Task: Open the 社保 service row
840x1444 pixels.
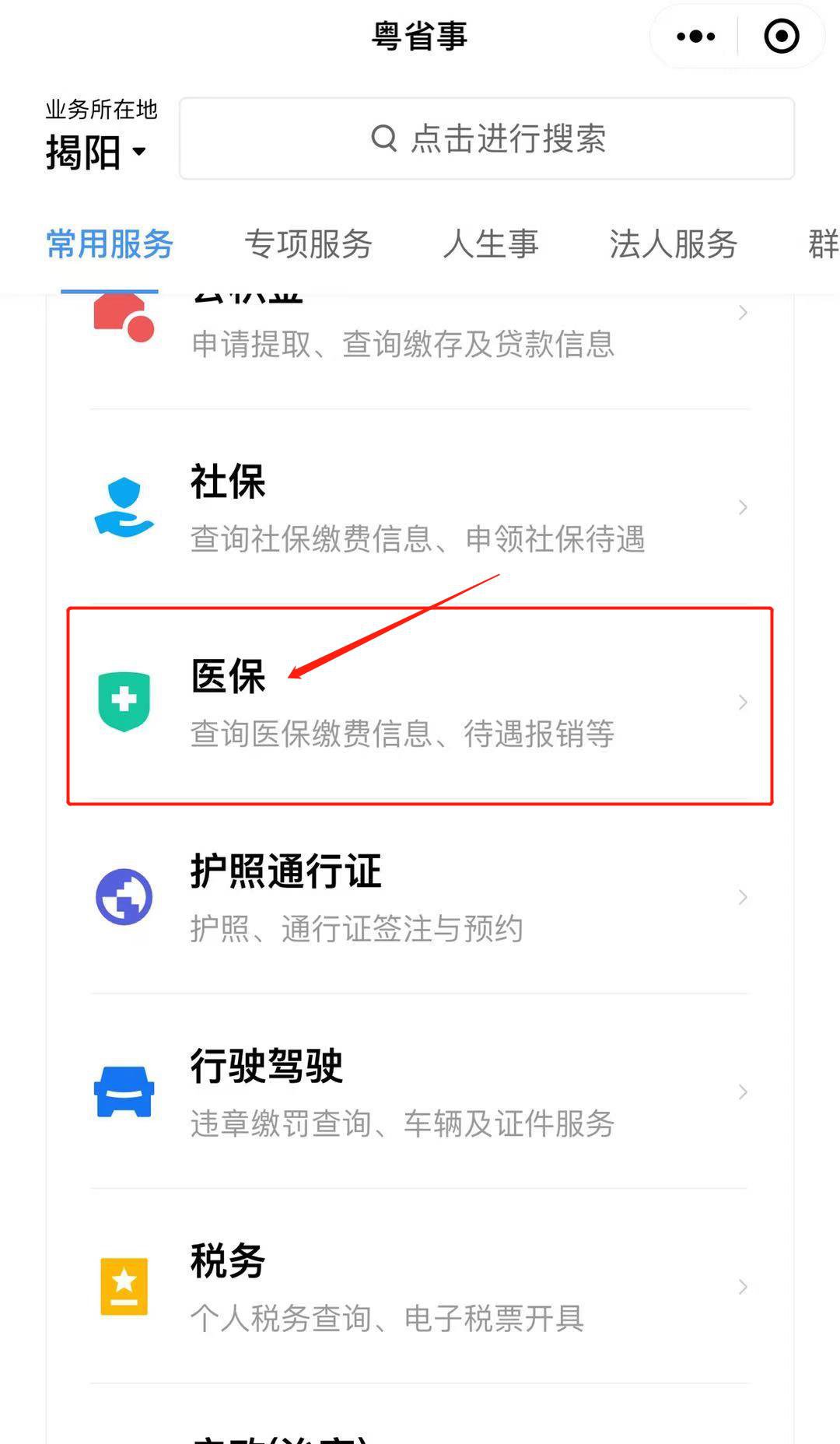Action: (420, 507)
